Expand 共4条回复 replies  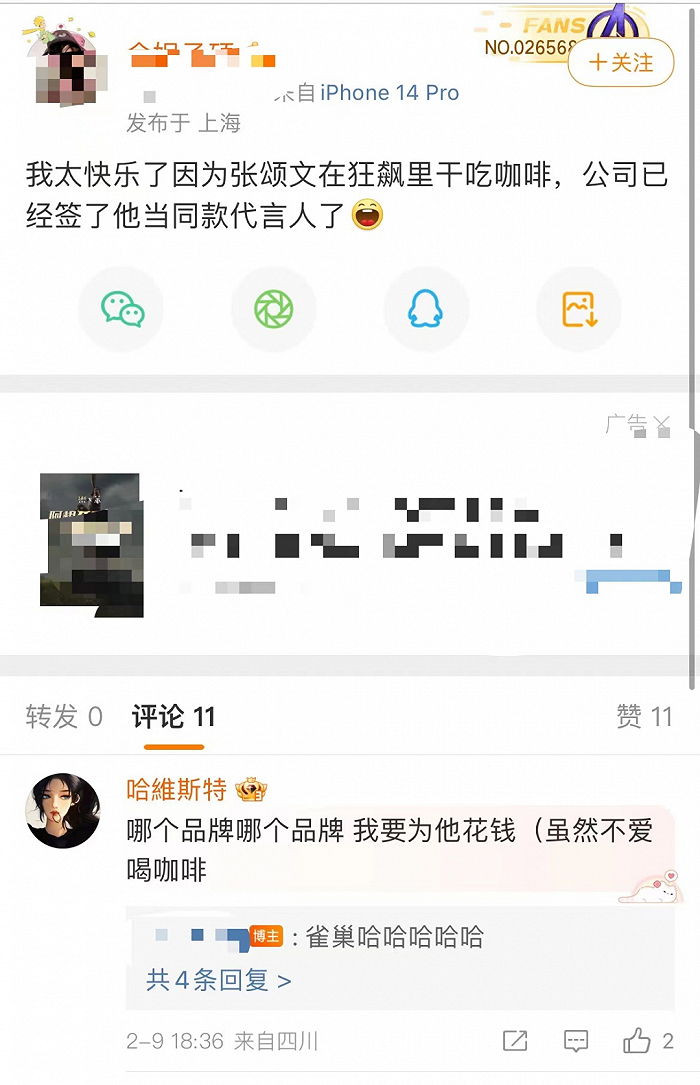pos(218,980)
